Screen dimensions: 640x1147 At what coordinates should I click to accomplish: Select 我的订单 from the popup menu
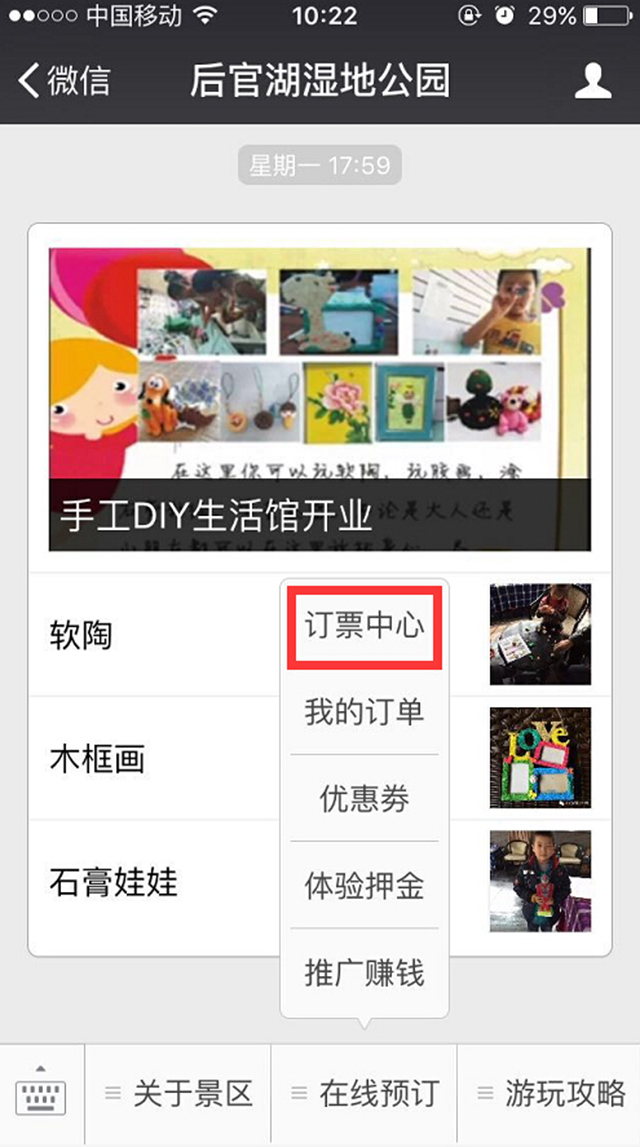click(x=364, y=712)
